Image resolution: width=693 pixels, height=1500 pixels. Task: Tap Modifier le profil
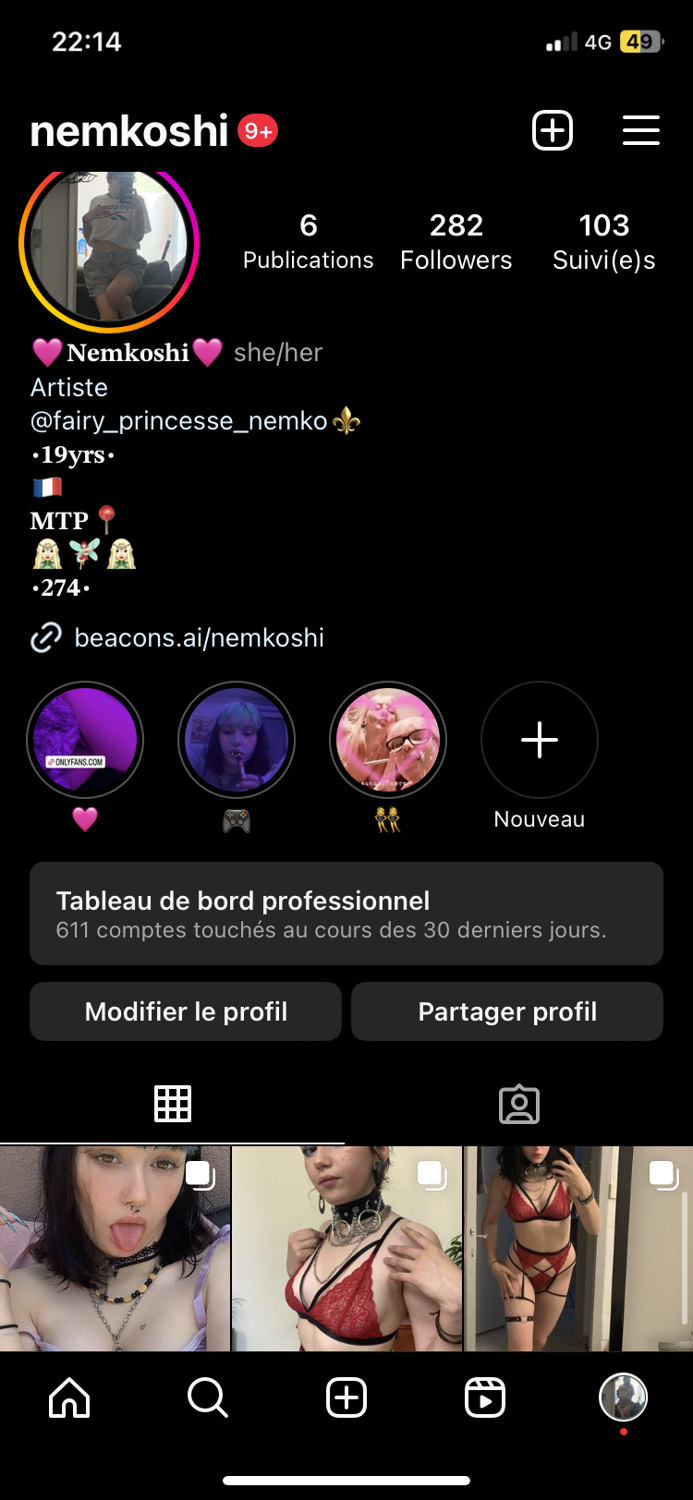pyautogui.click(x=186, y=1011)
